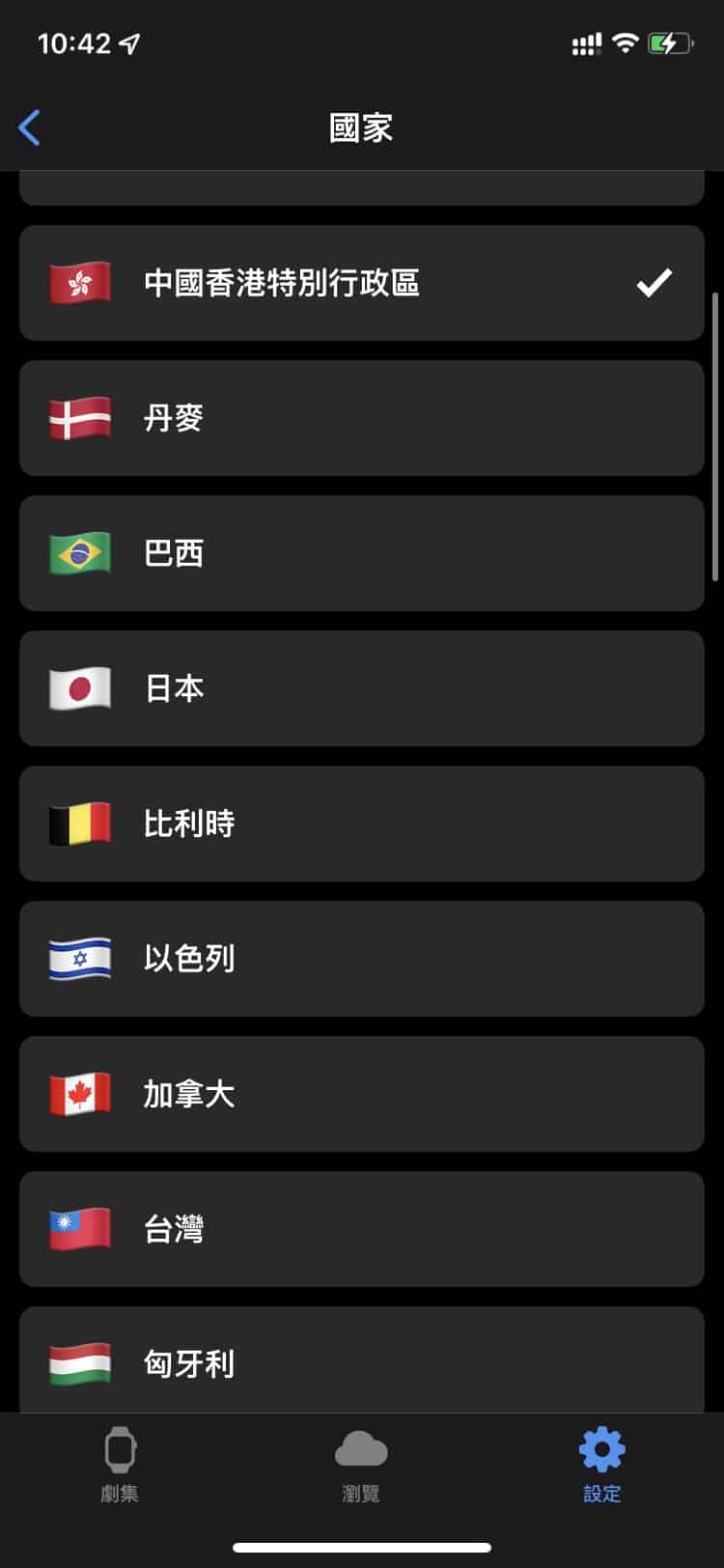724x1568 pixels.
Task: Select 中國香港特別行政區 as the country
Action: coord(361,283)
